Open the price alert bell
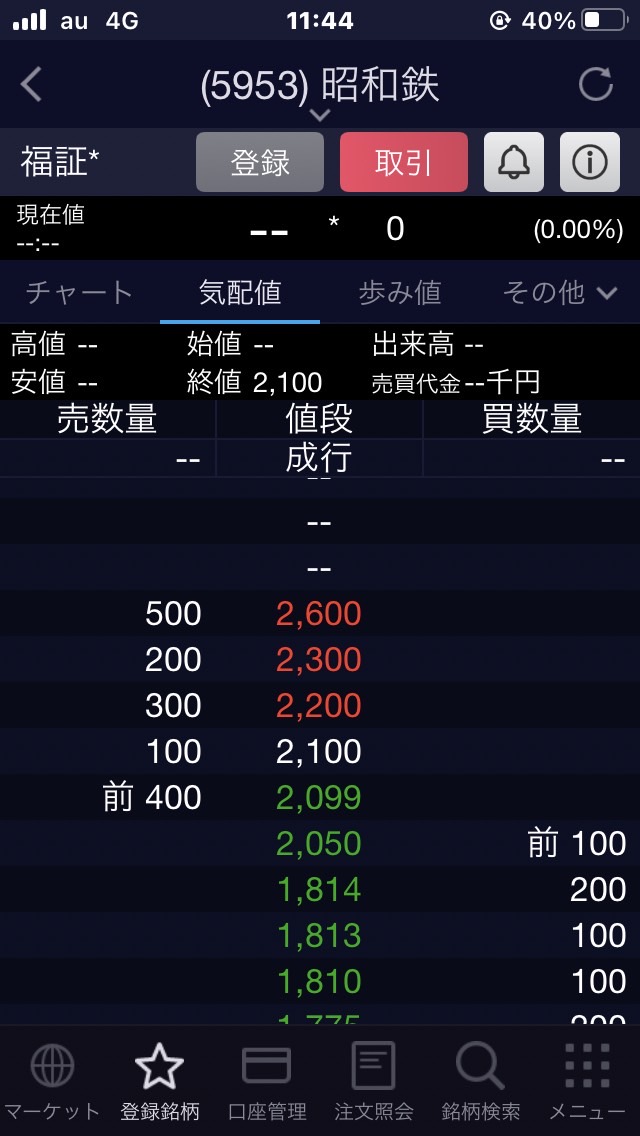The image size is (640, 1136). (514, 162)
